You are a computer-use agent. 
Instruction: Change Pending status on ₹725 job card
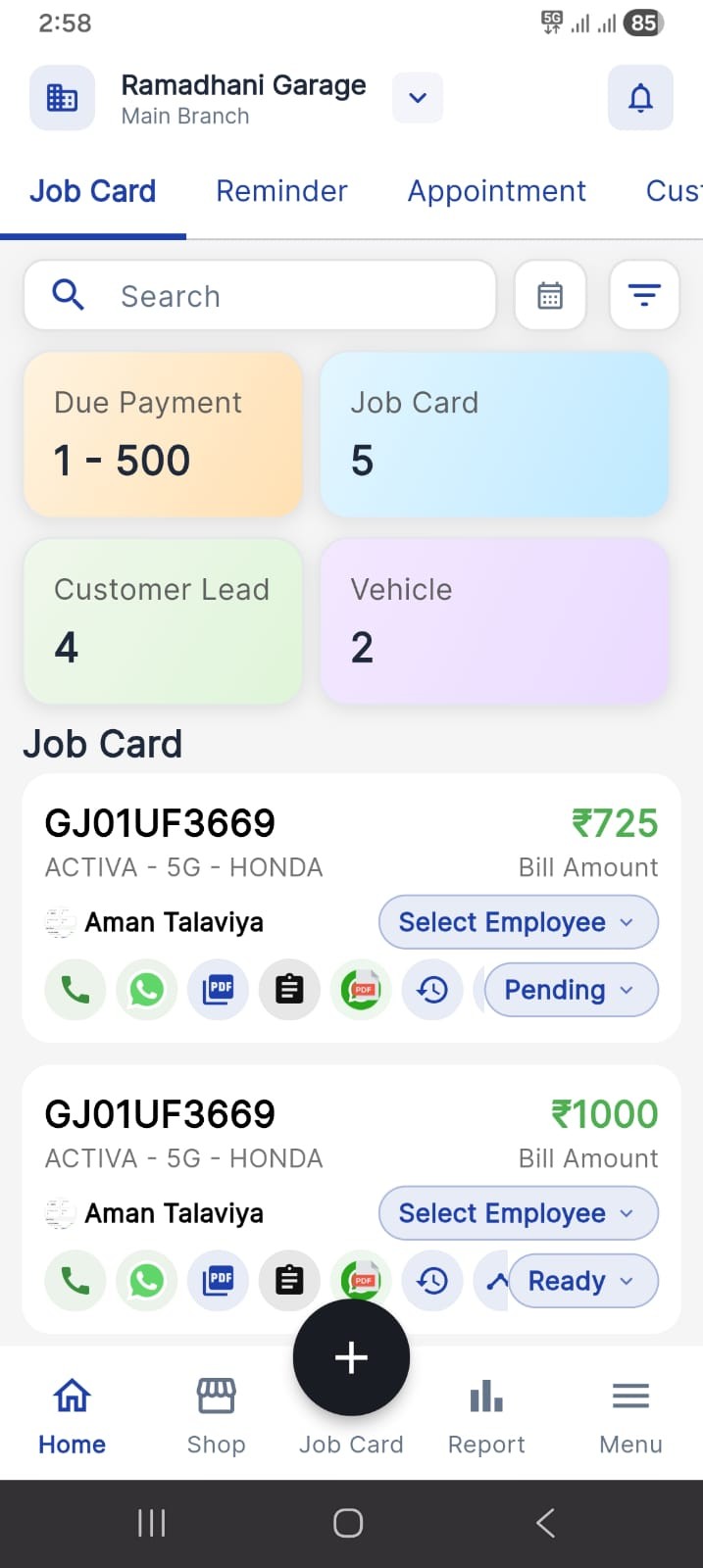point(571,990)
